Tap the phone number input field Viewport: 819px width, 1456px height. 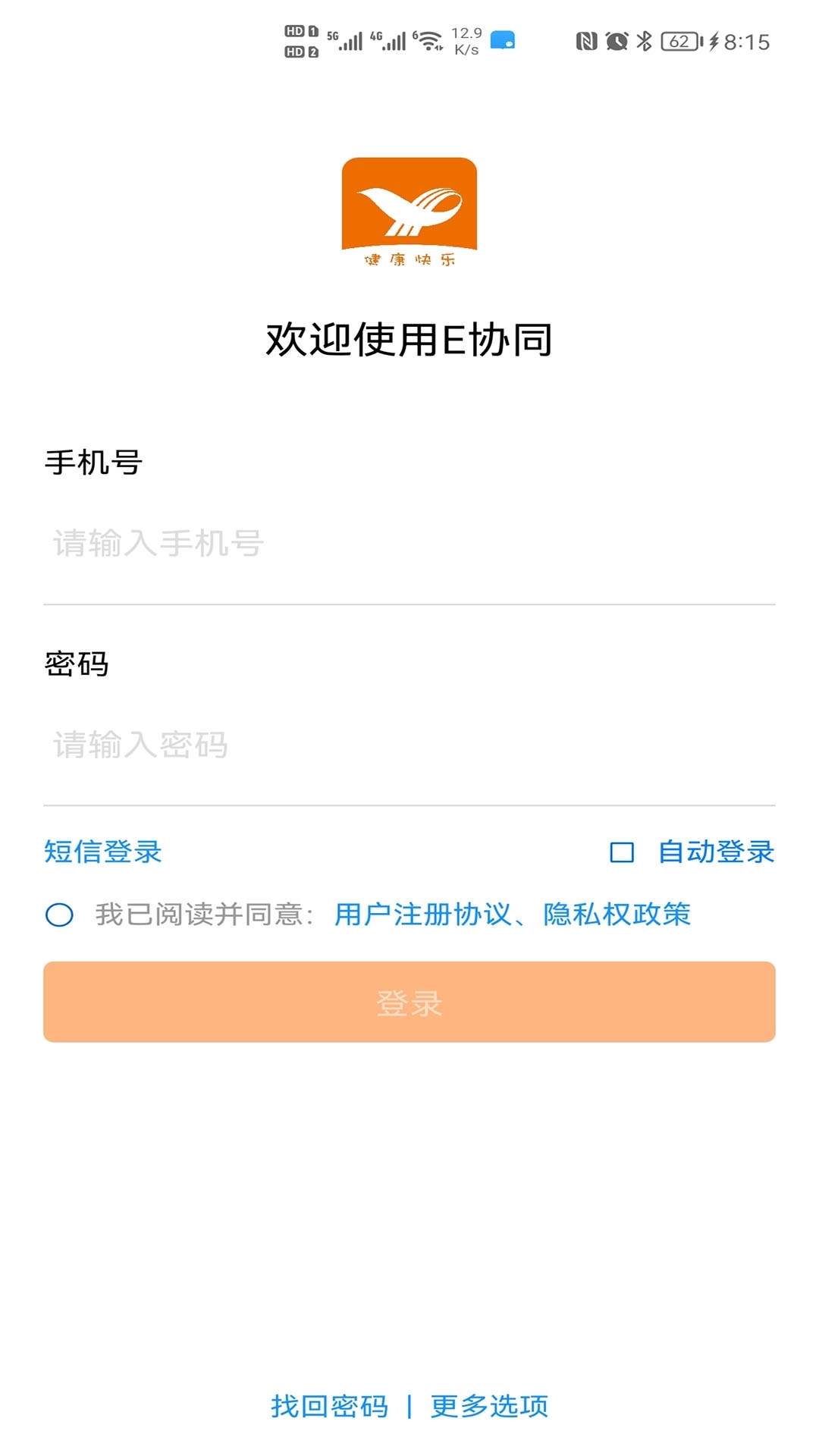409,544
